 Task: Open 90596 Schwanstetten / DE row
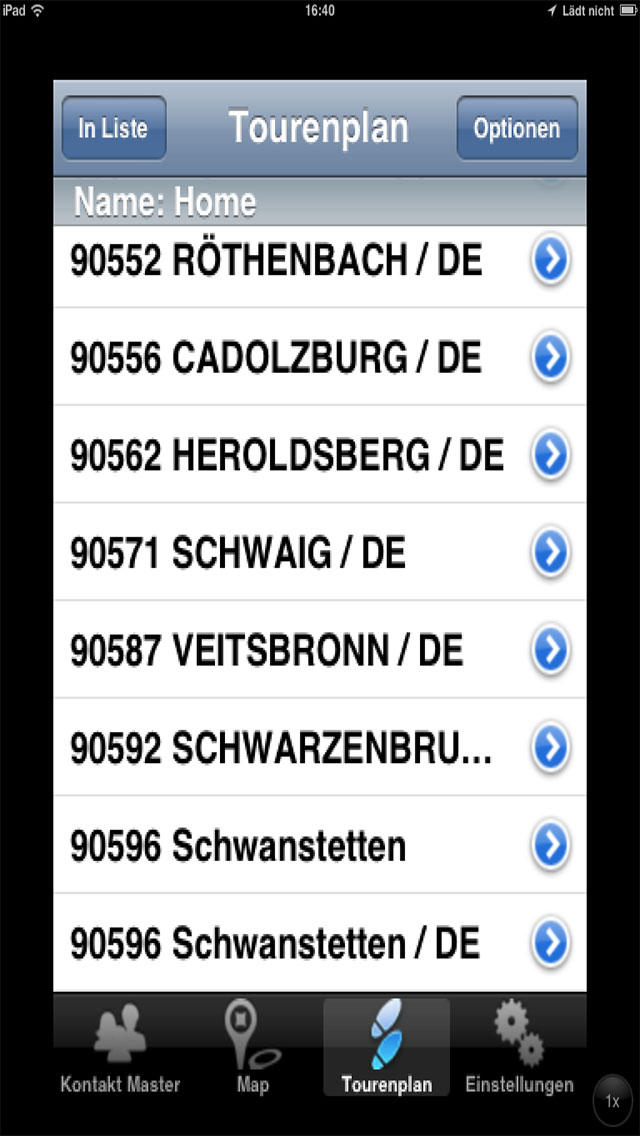[320, 943]
